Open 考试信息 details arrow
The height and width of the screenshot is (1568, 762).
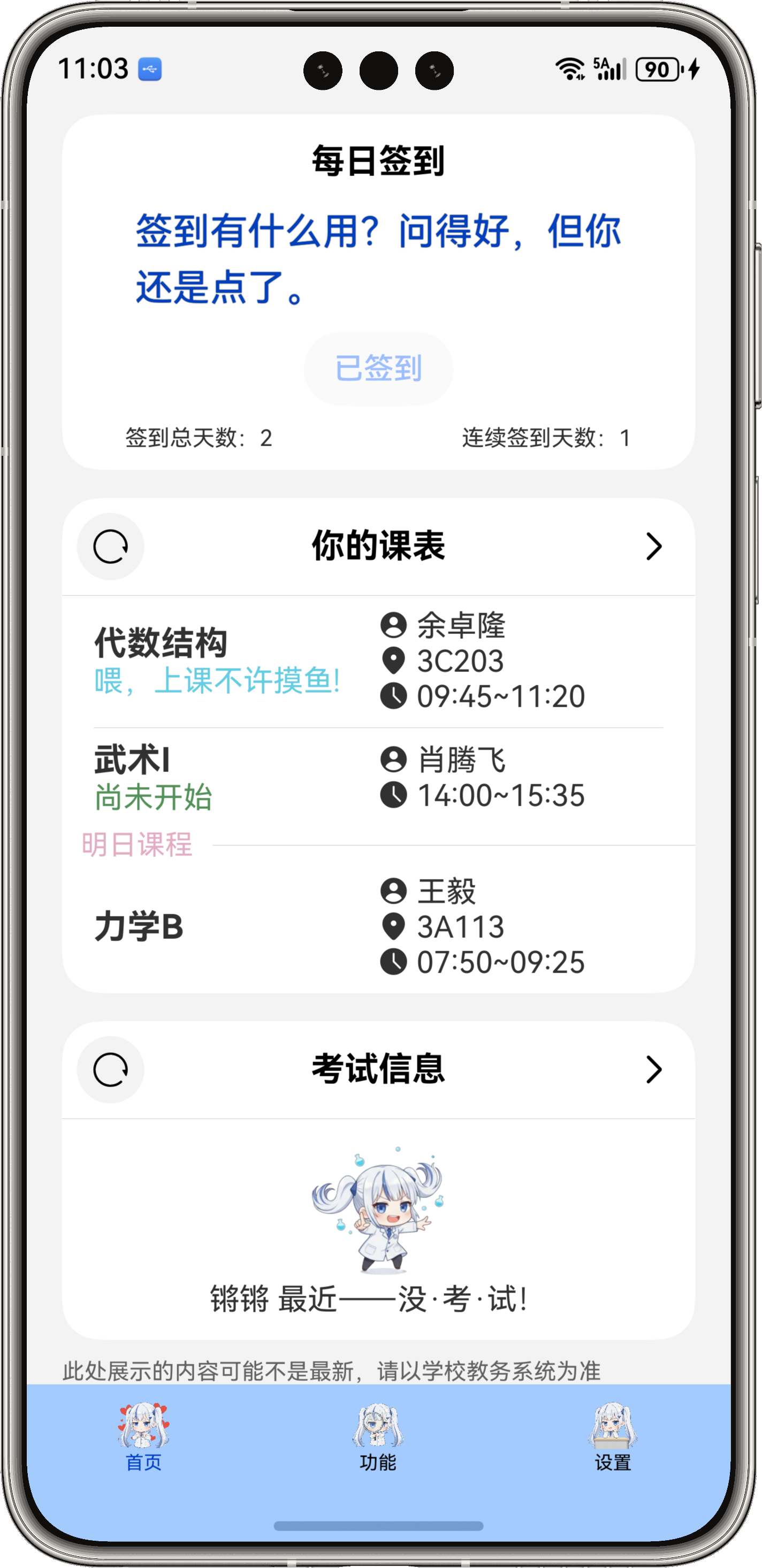[654, 1069]
